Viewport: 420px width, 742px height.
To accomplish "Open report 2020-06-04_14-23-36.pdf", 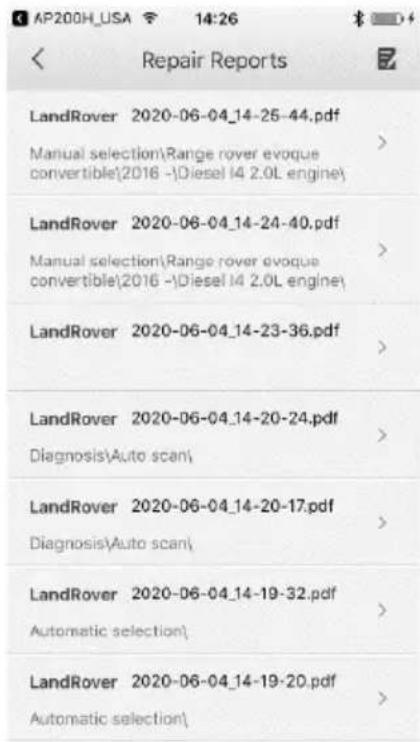I will pyautogui.click(x=213, y=347).
